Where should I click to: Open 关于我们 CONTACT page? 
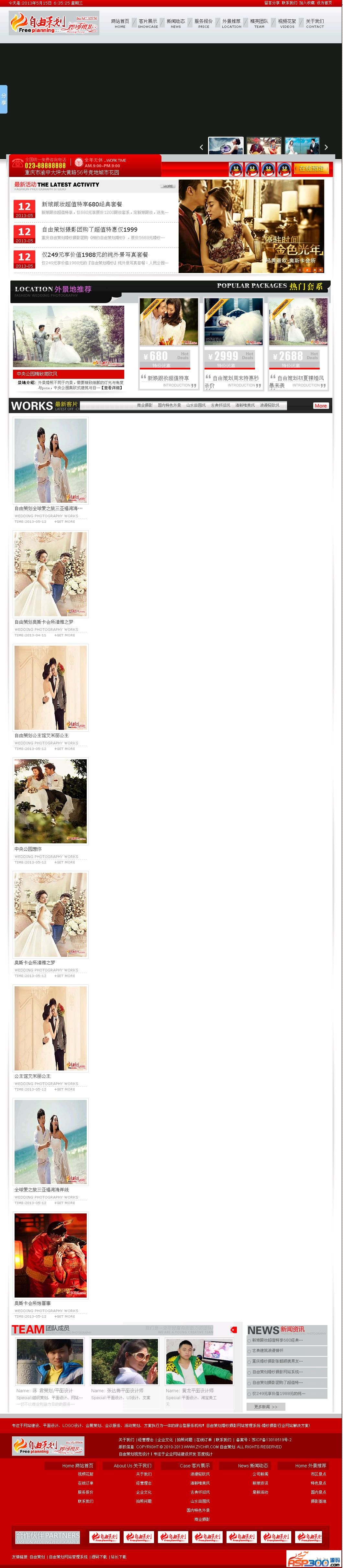[315, 23]
